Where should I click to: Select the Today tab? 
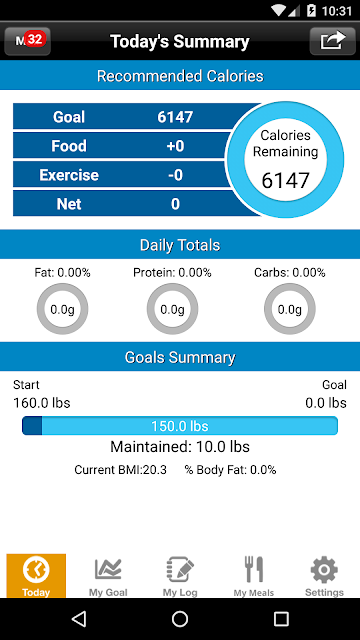pyautogui.click(x=36, y=576)
